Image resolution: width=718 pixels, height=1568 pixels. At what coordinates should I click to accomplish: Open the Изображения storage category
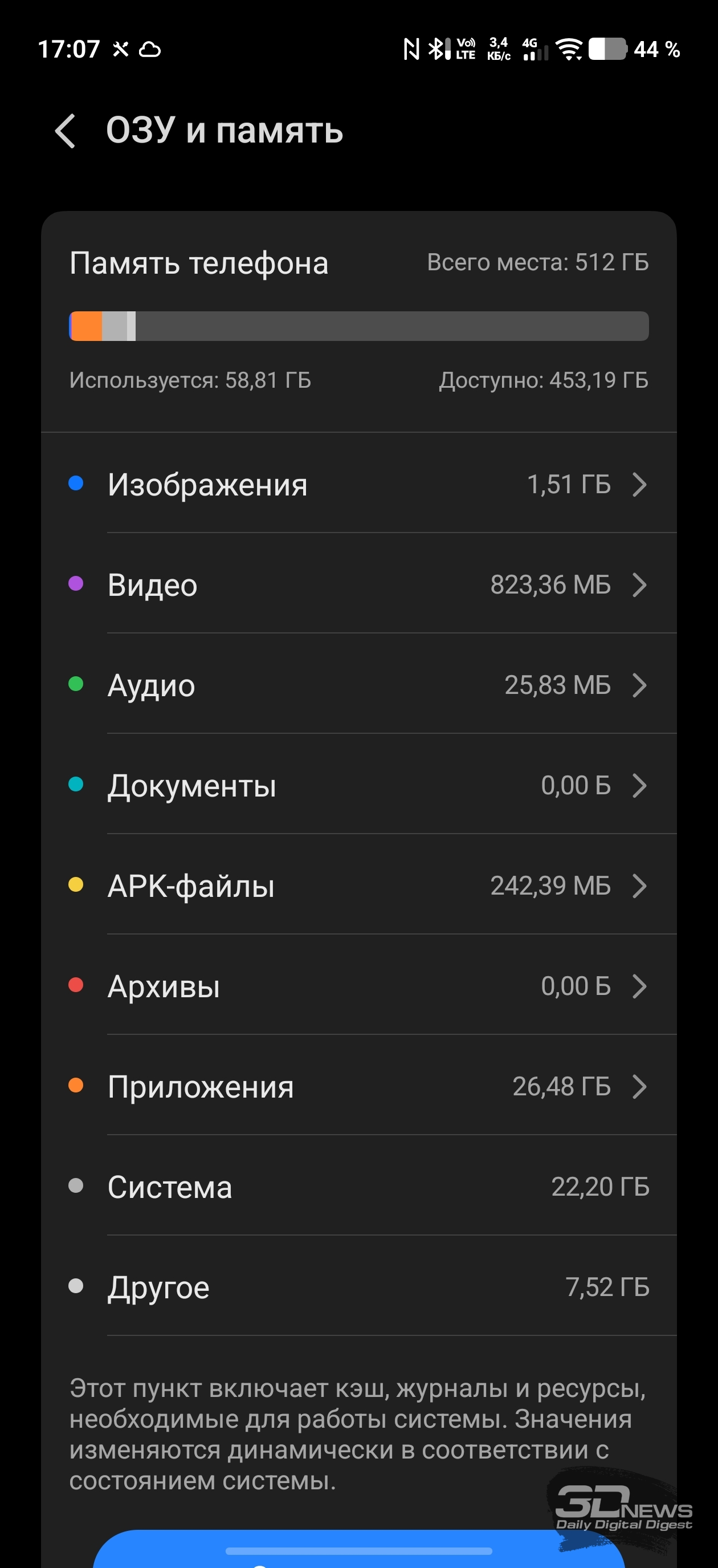coord(359,485)
